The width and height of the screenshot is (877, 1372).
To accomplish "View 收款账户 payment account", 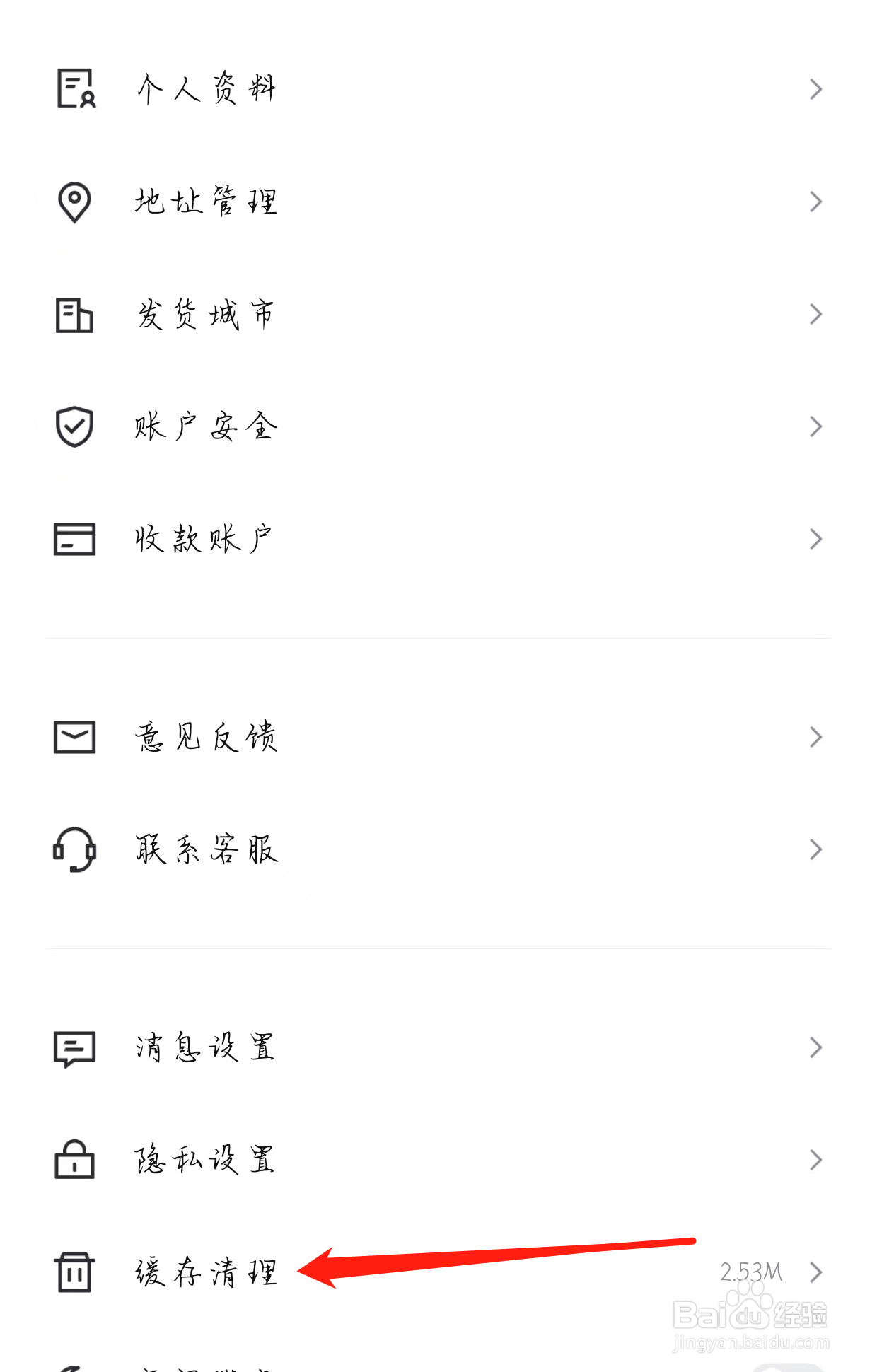I will click(205, 539).
